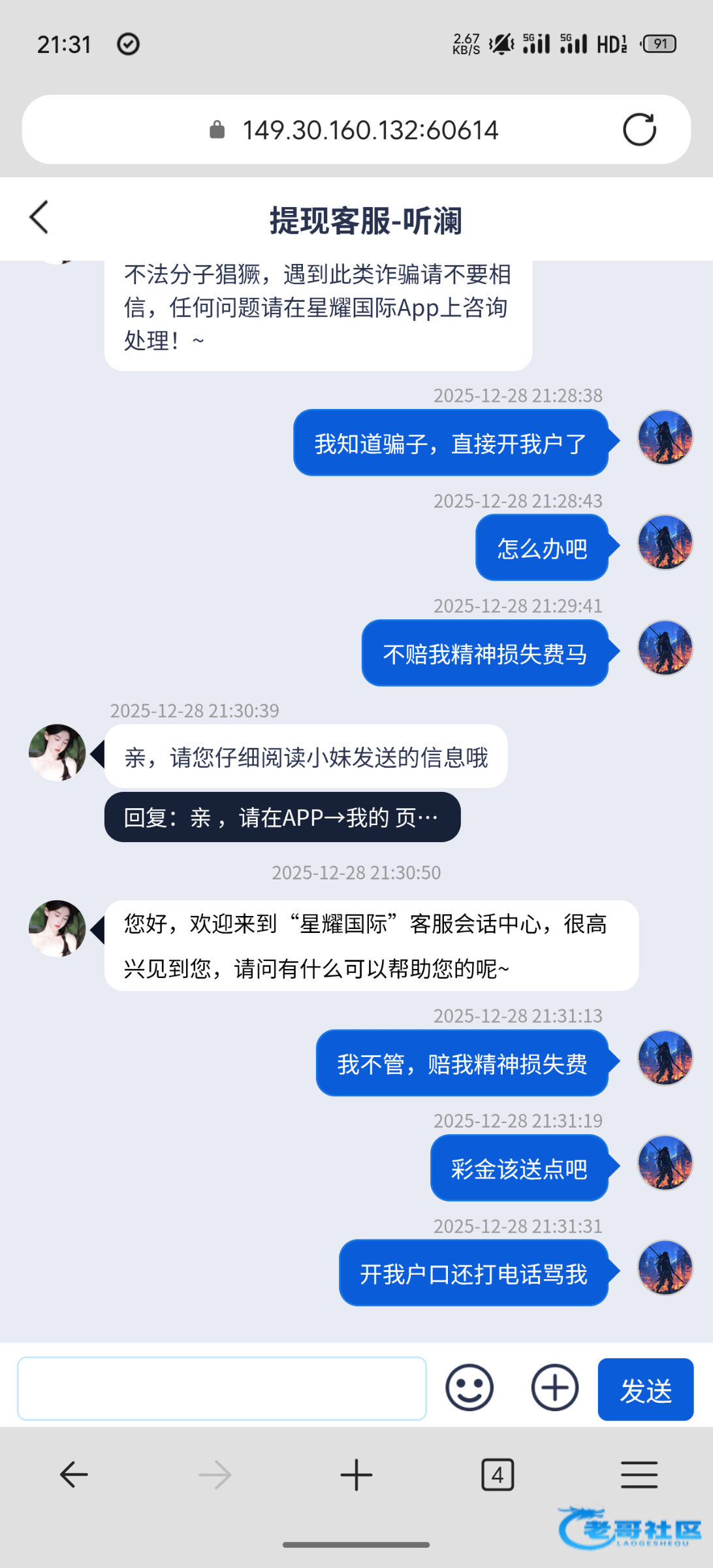The height and width of the screenshot is (1568, 713).
Task: Open a new browser tab
Action: tap(356, 1475)
